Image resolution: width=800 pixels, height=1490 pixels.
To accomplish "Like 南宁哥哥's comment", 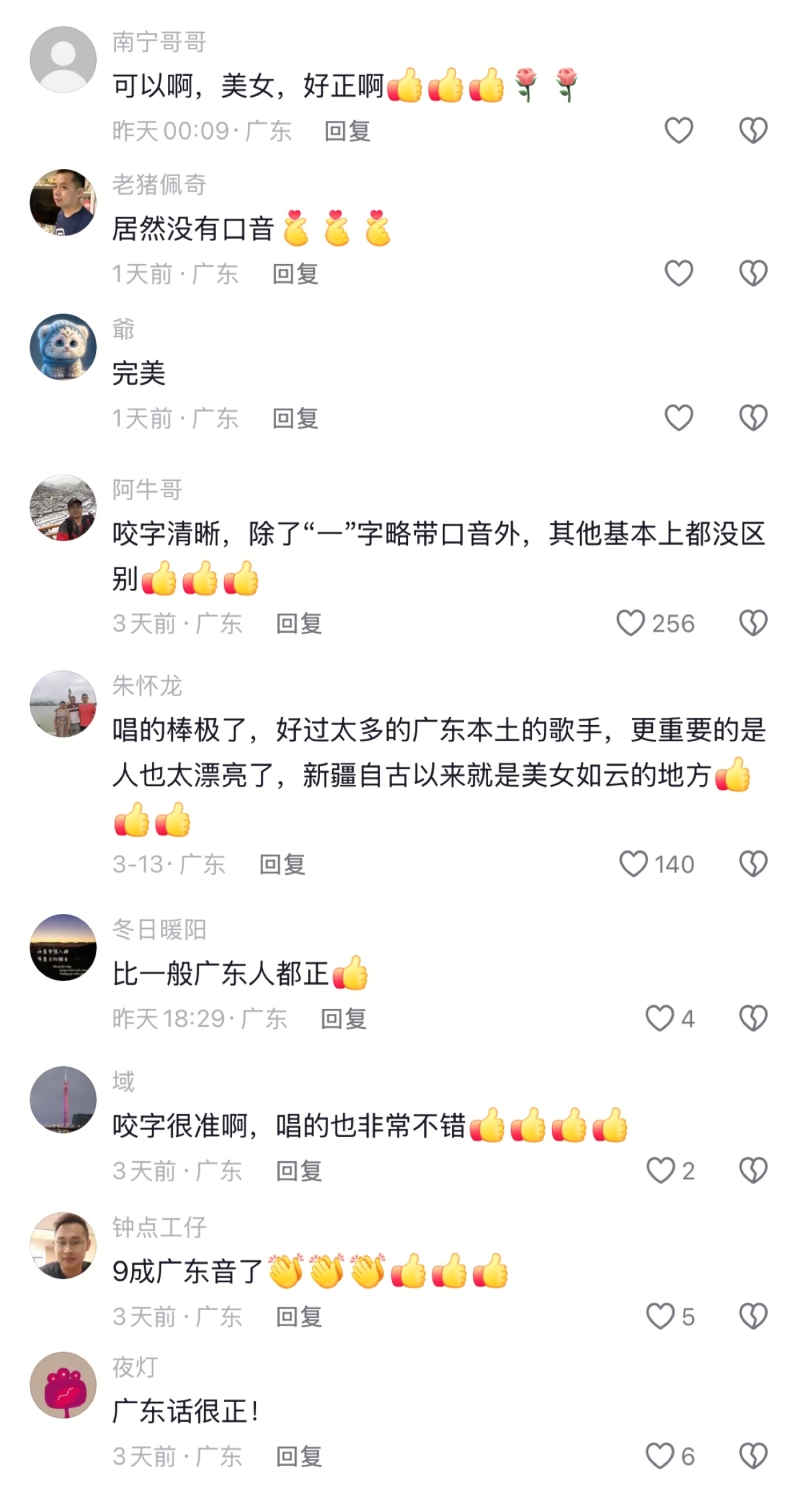I will pyautogui.click(x=679, y=130).
